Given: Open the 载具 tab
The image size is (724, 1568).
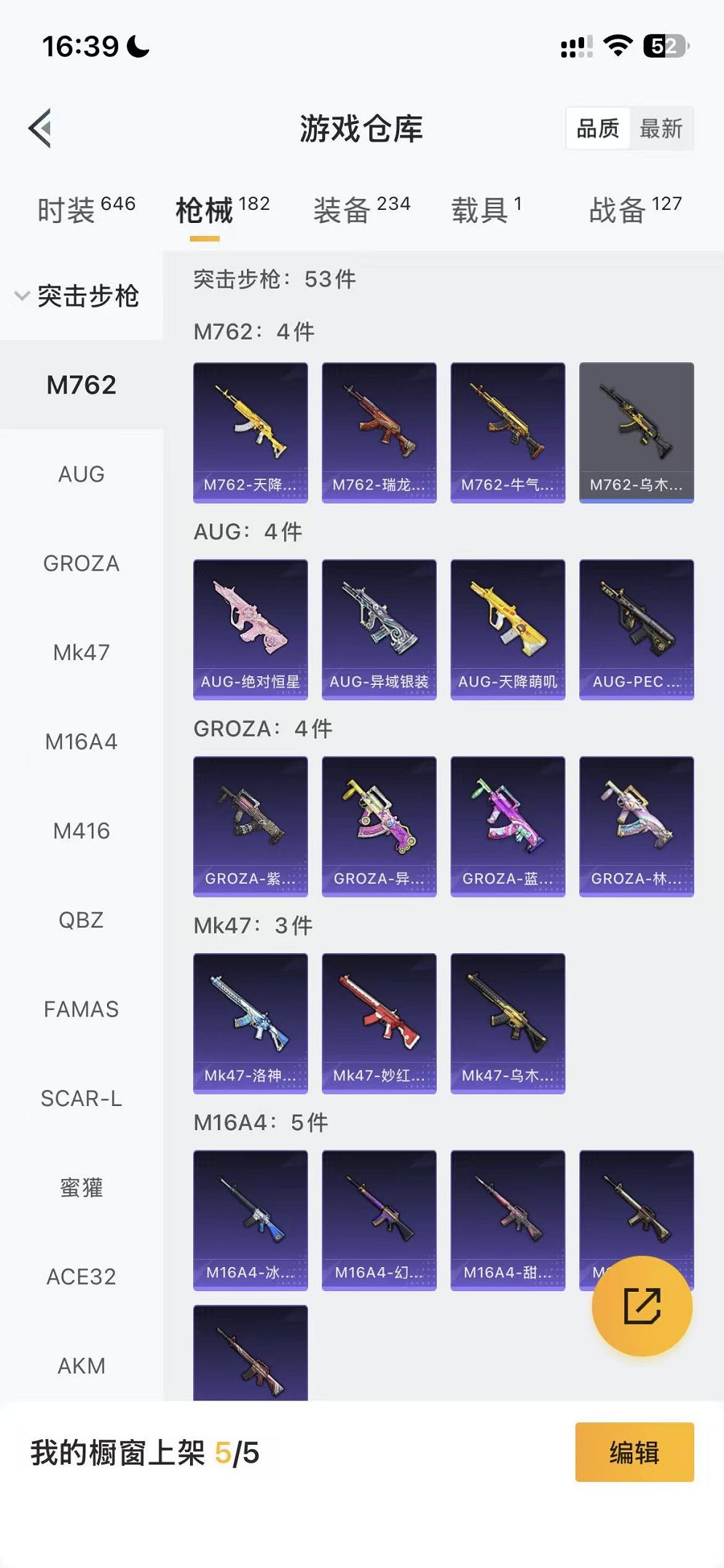Looking at the screenshot, I should [x=486, y=210].
